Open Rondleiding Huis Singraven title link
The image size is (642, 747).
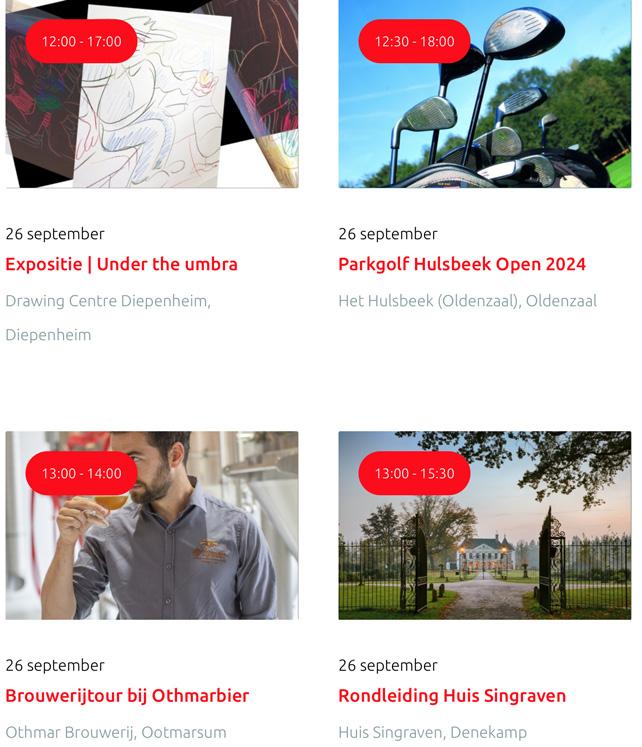pyautogui.click(x=451, y=695)
